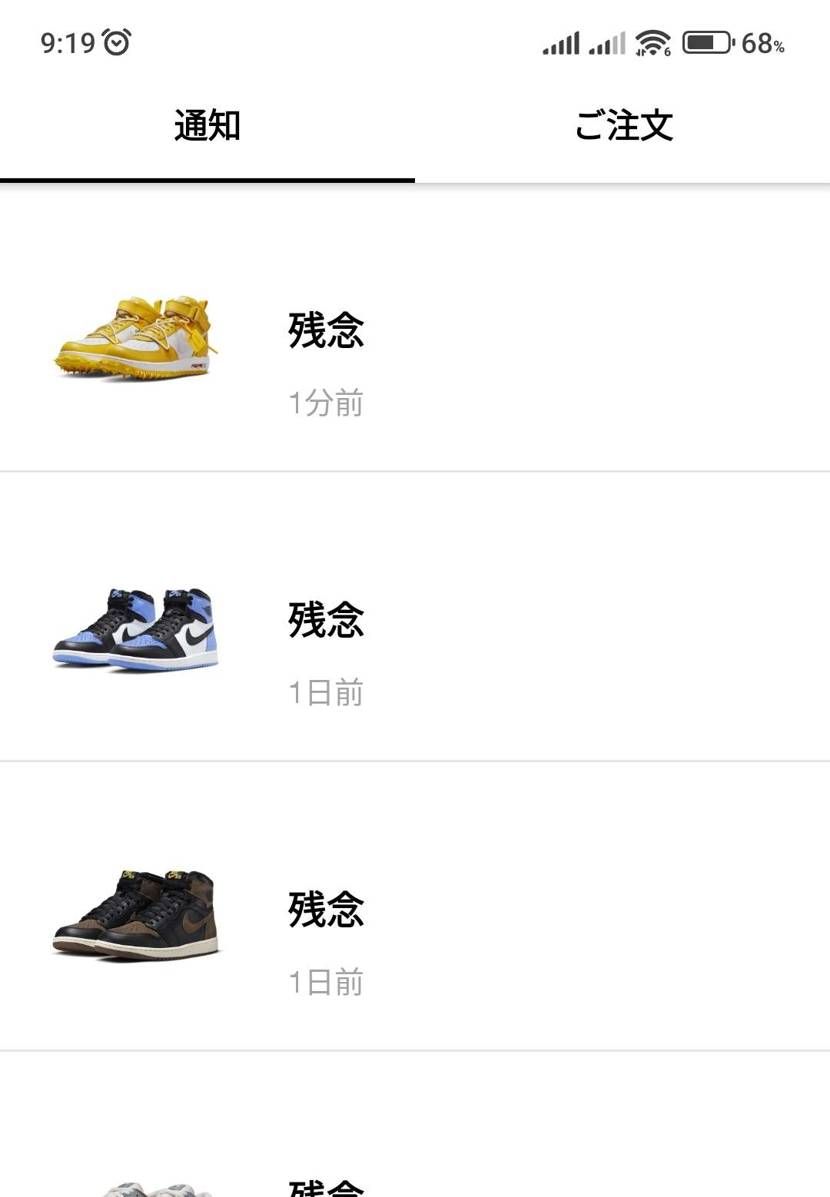Tap the 残念 label on the third notification
Viewport: 830px width, 1197px height.
323,910
